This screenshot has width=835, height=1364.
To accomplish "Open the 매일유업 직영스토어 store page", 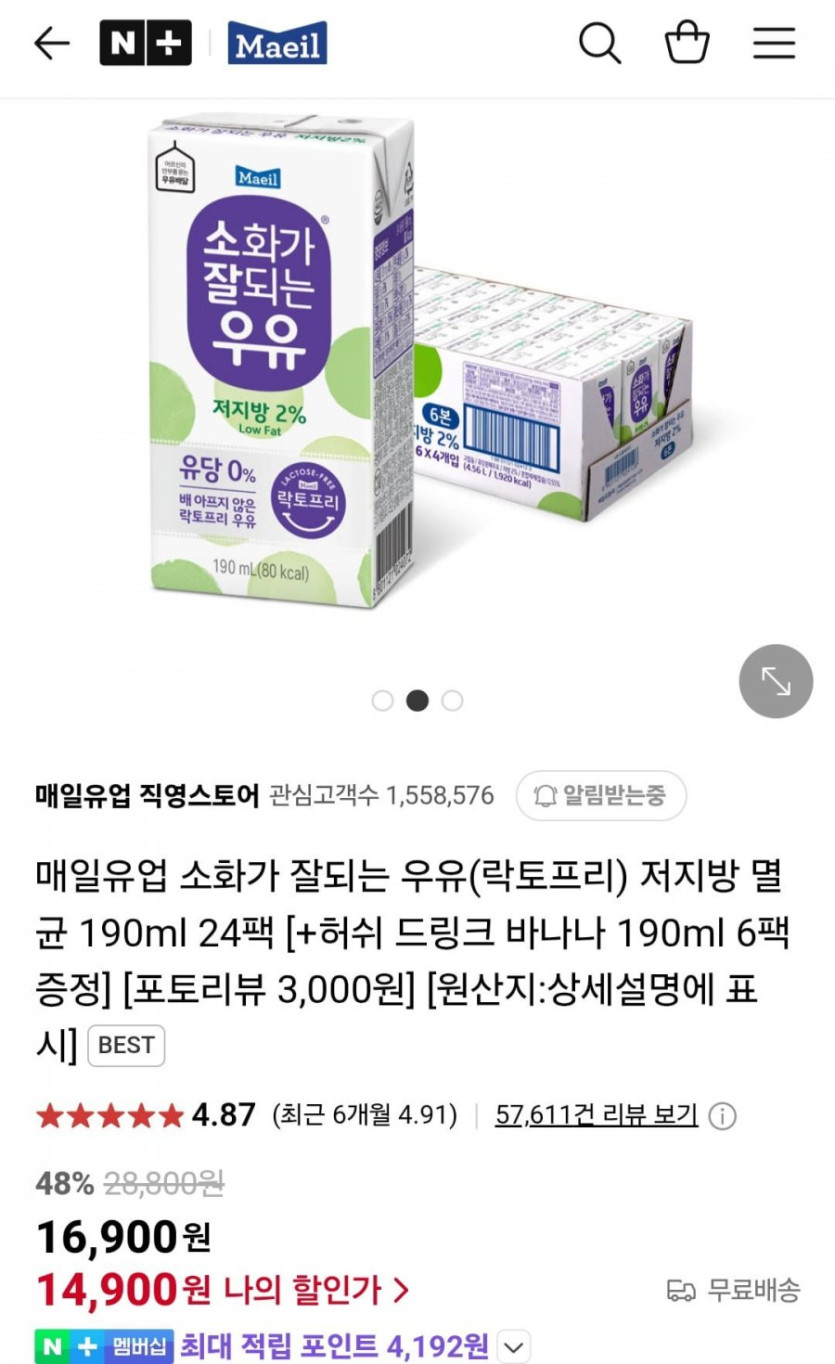I will point(147,796).
